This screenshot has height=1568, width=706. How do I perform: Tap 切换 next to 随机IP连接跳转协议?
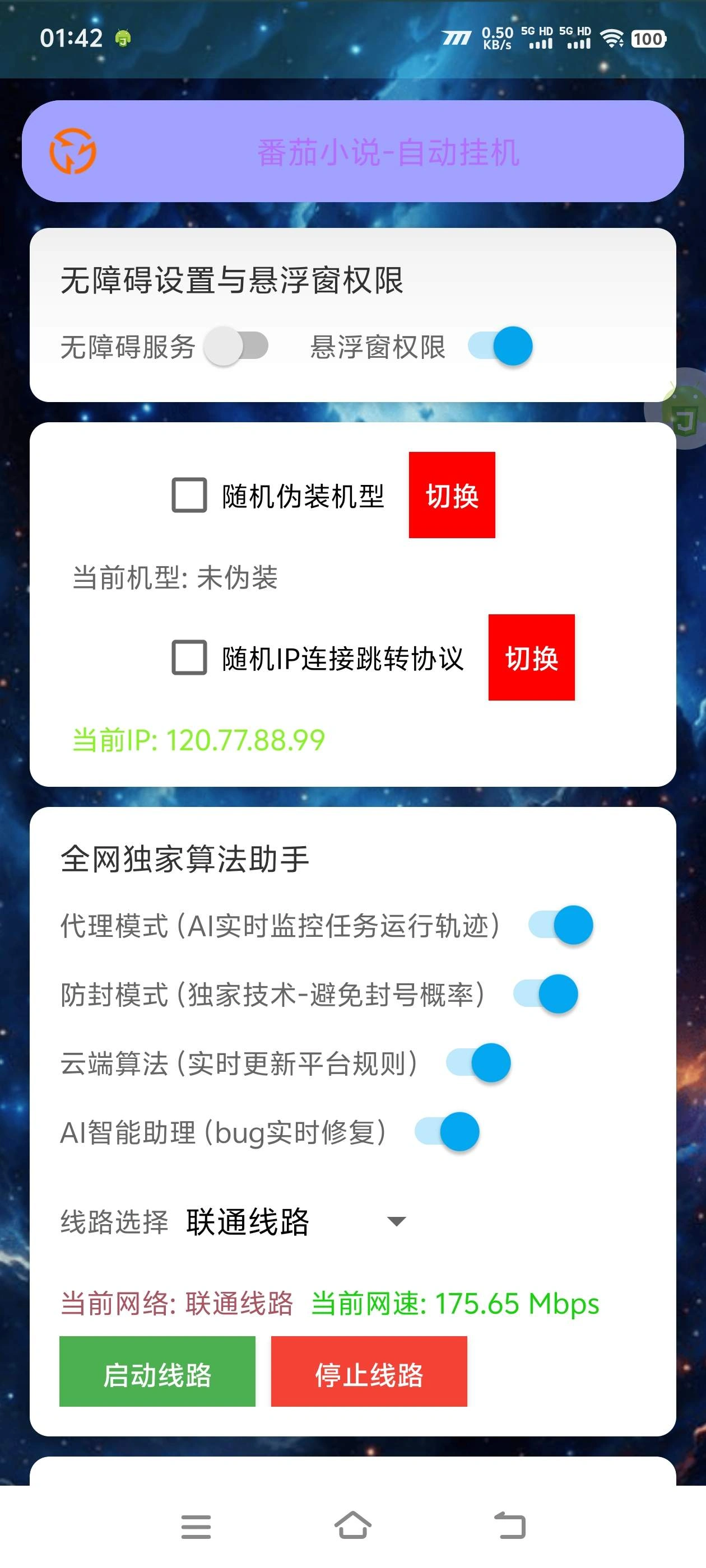tap(531, 657)
